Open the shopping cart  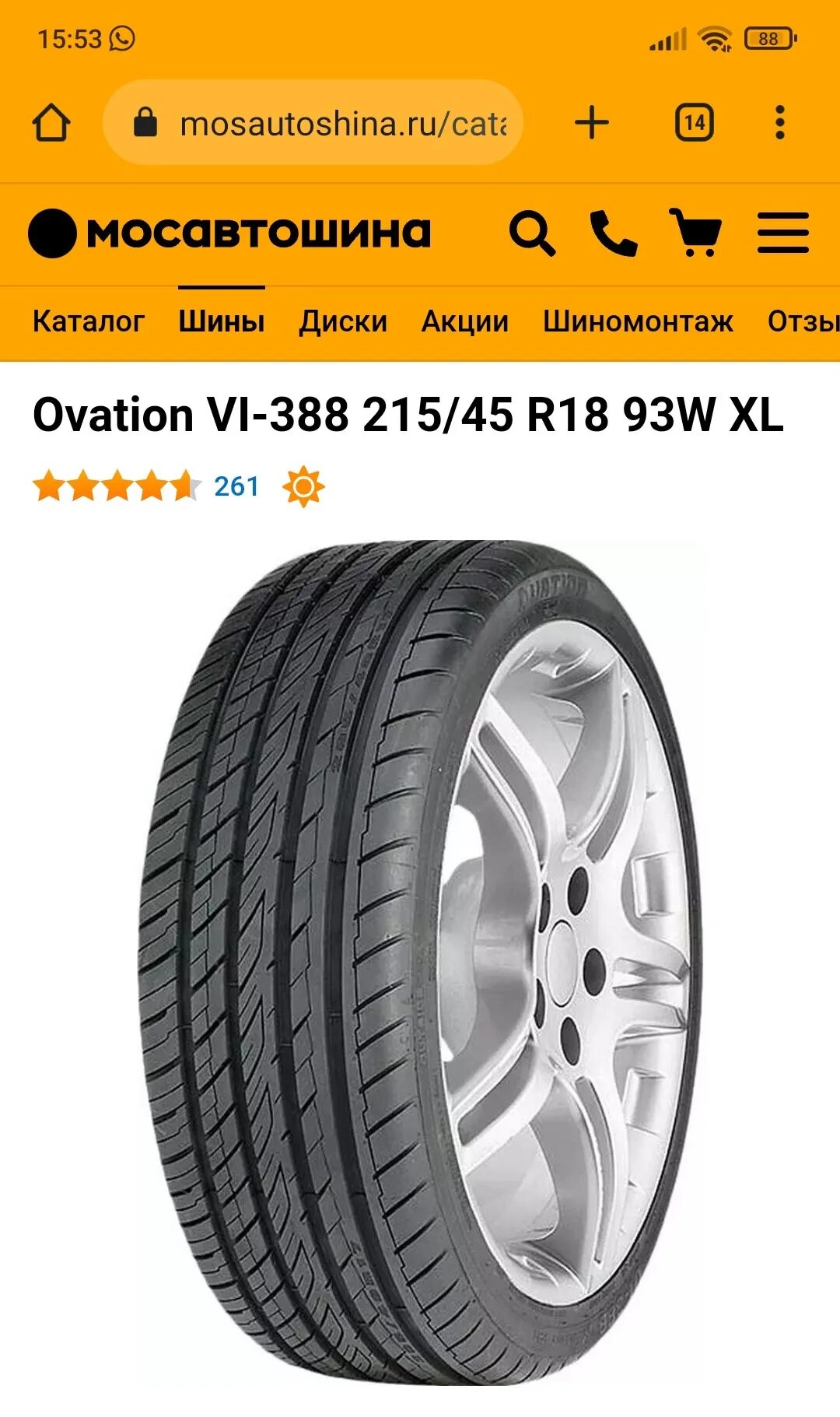[695, 233]
